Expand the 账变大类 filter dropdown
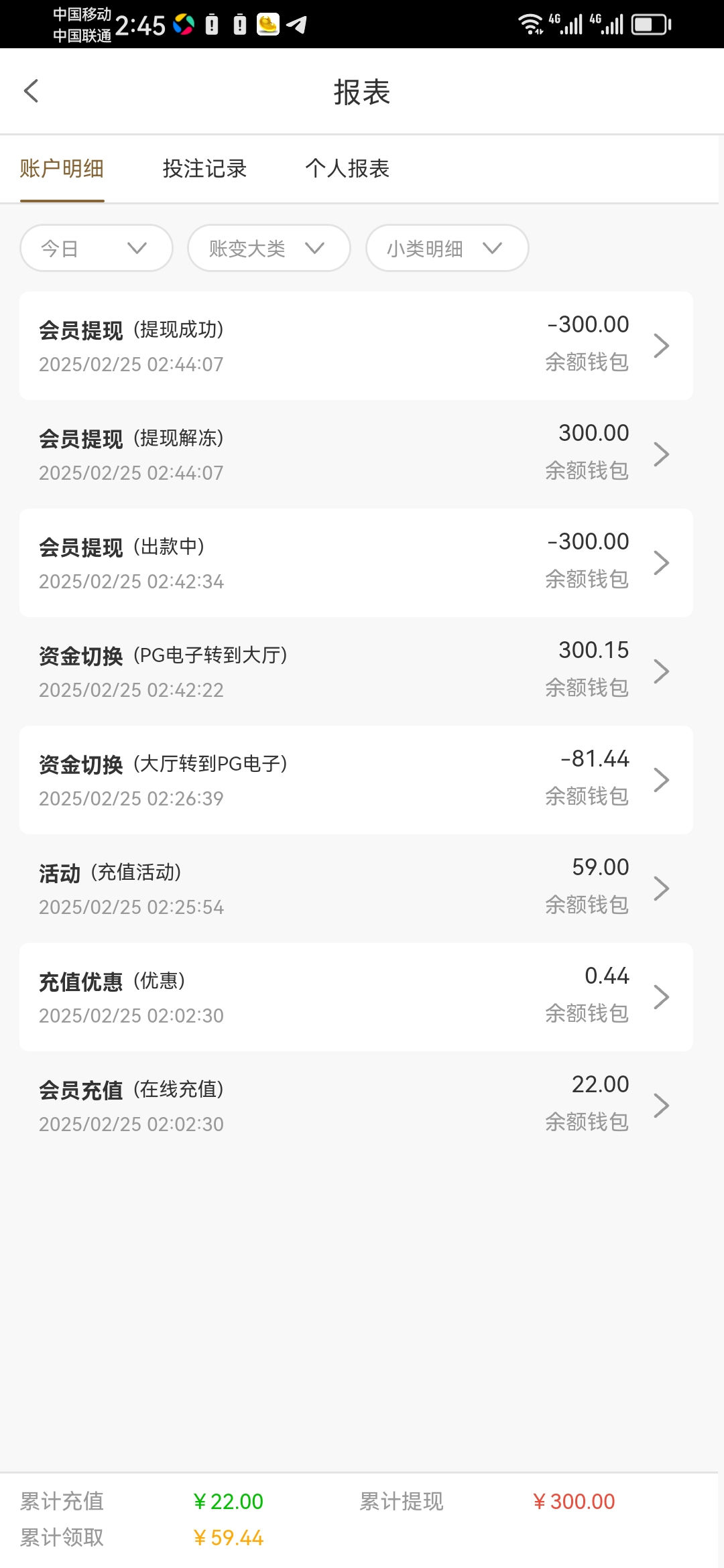This screenshot has height=1568, width=724. click(268, 249)
